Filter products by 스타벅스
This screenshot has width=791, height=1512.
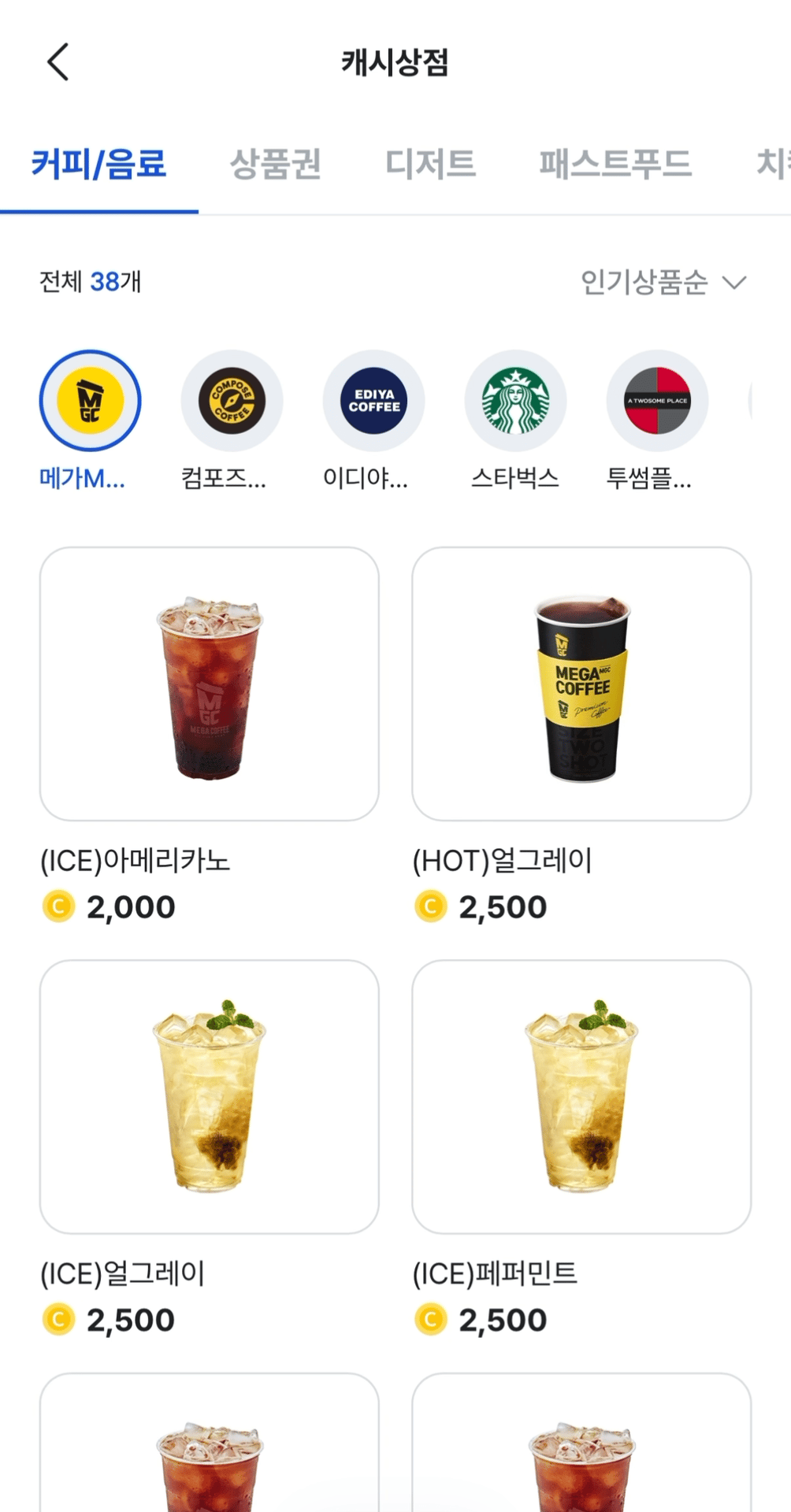(x=515, y=401)
